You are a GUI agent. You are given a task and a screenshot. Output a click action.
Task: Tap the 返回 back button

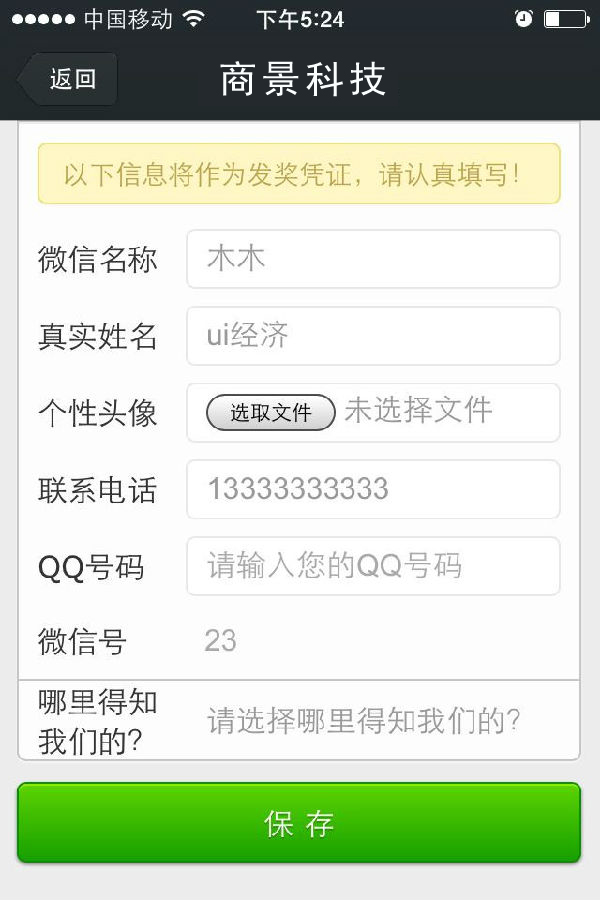(x=68, y=79)
